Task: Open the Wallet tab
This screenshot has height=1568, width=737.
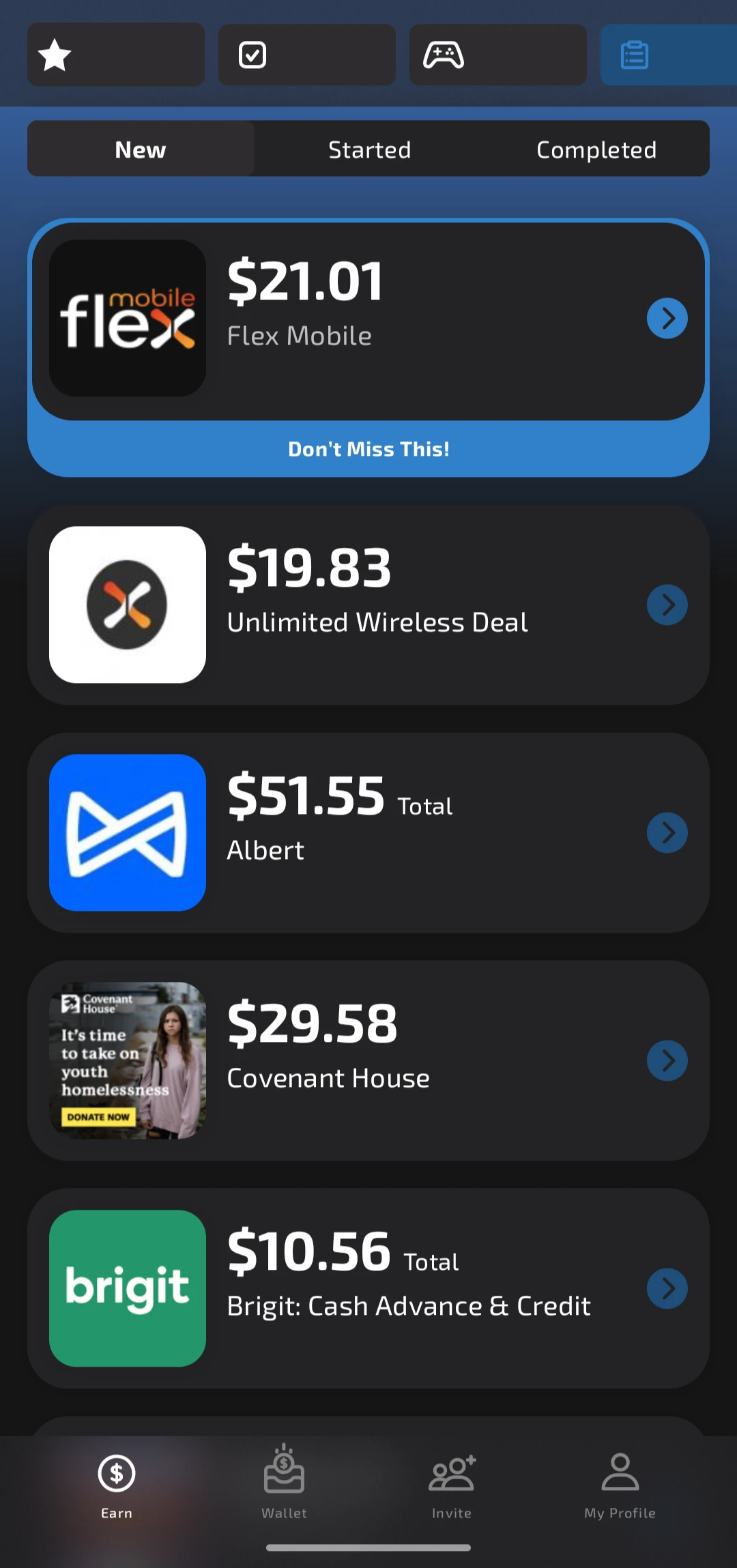Action: 284,1485
